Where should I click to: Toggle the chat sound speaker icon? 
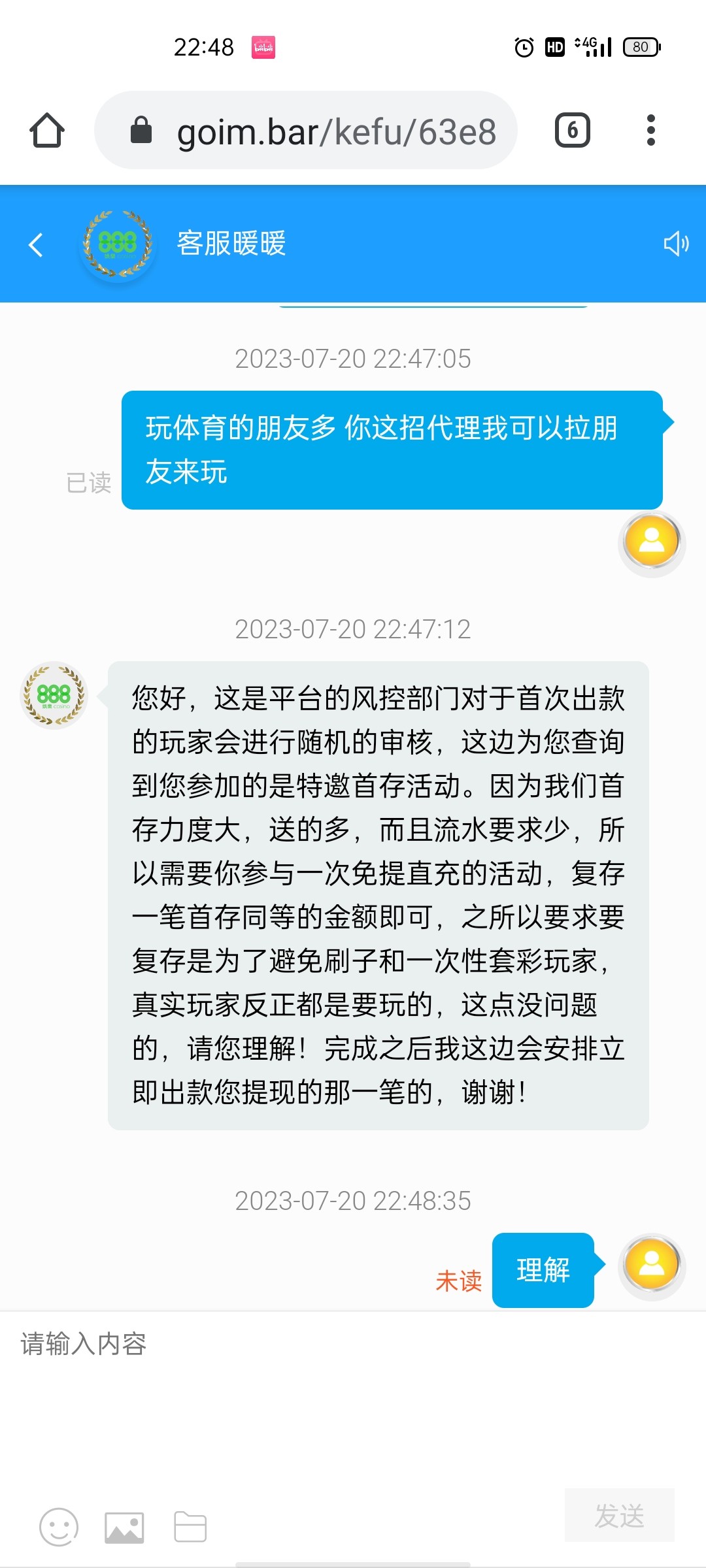coord(676,244)
